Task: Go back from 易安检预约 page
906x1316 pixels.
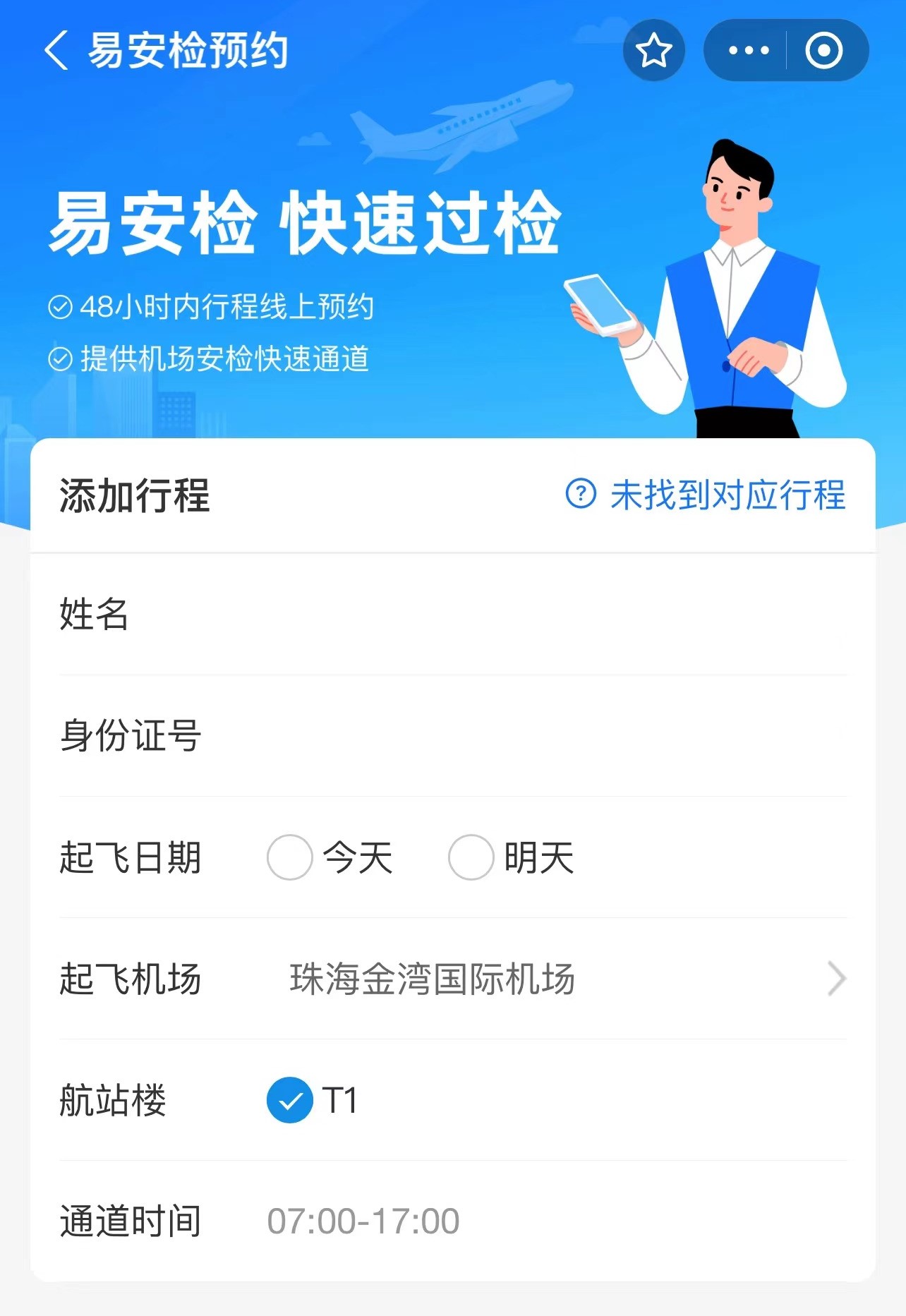Action: [x=56, y=51]
